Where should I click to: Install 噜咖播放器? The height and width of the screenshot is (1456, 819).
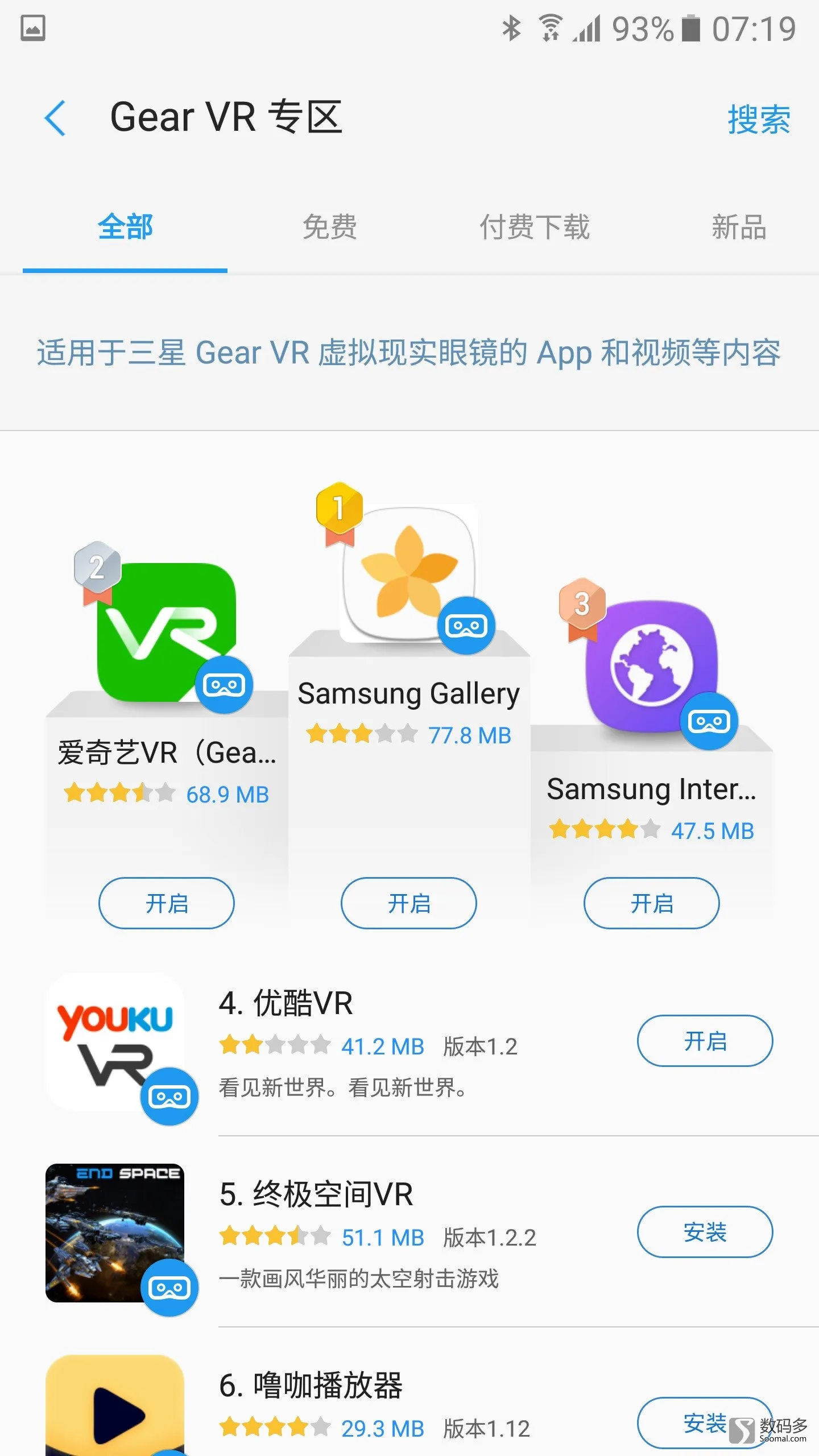click(x=700, y=1423)
